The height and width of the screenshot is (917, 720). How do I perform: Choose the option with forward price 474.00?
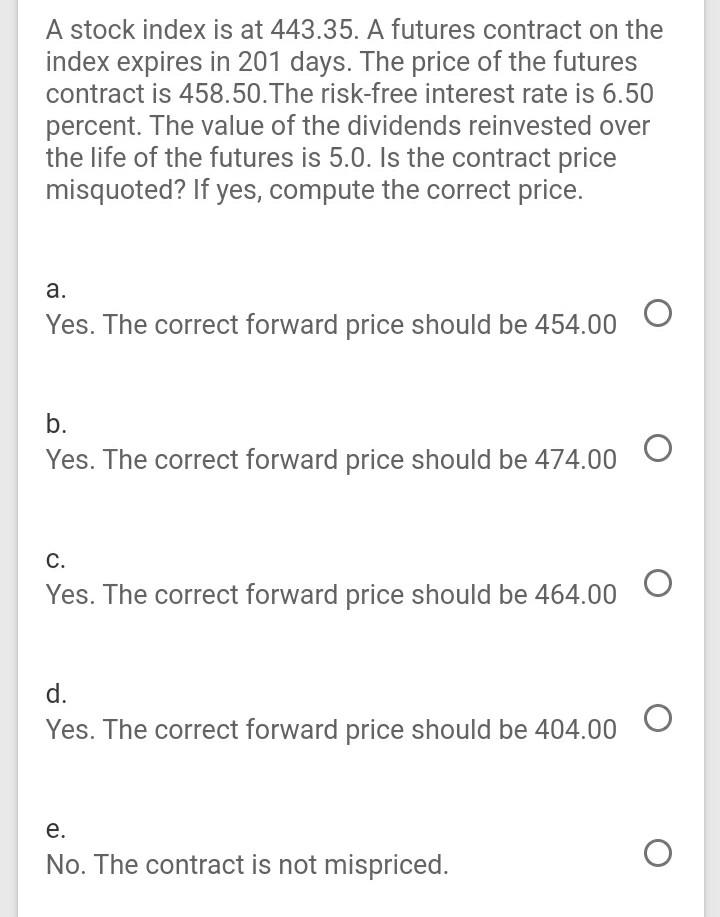coord(658,448)
